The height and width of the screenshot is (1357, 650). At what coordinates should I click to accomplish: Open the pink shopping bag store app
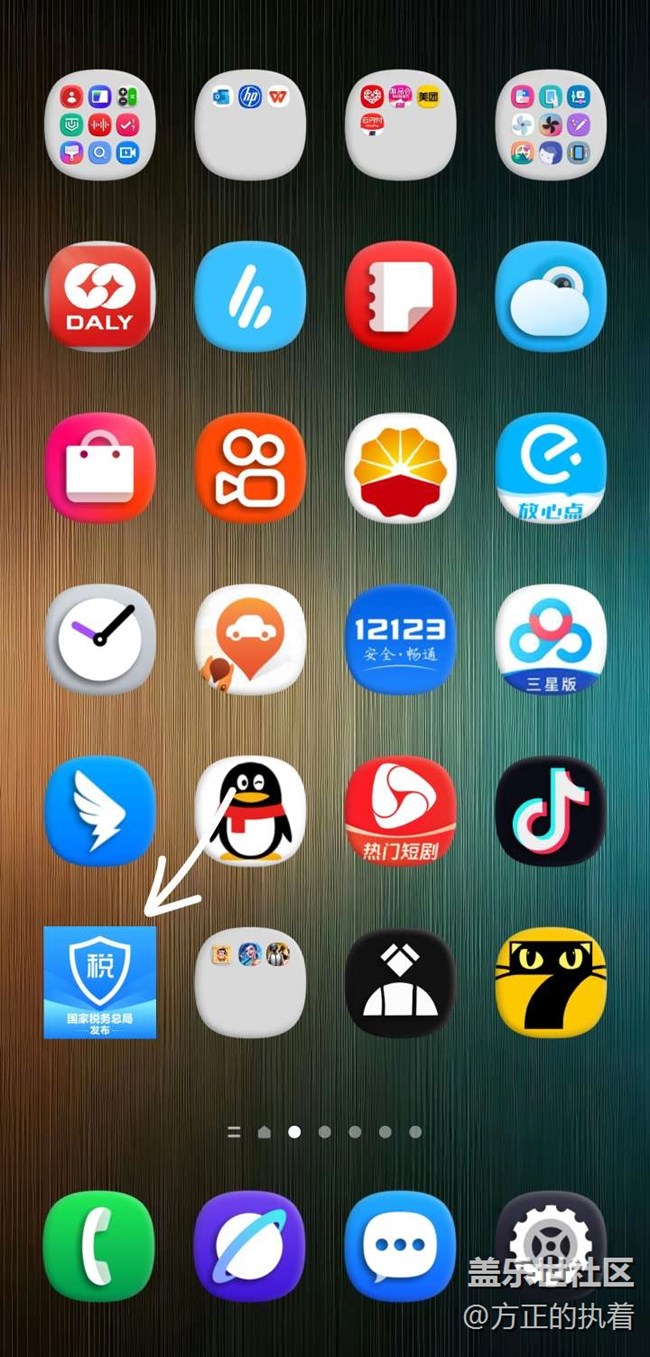100,467
